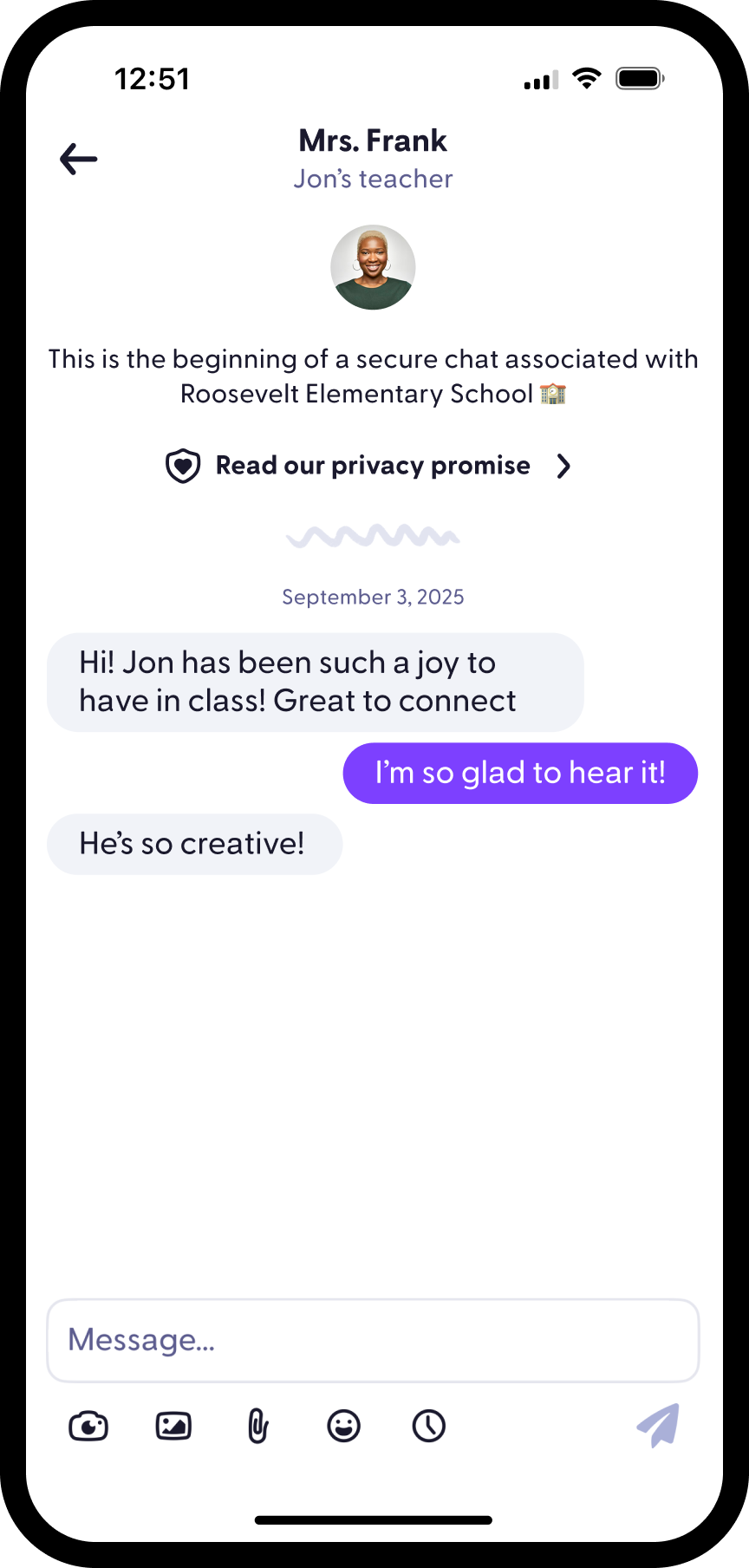Tap the battery indicator
This screenshot has height=1568, width=749.
[640, 78]
